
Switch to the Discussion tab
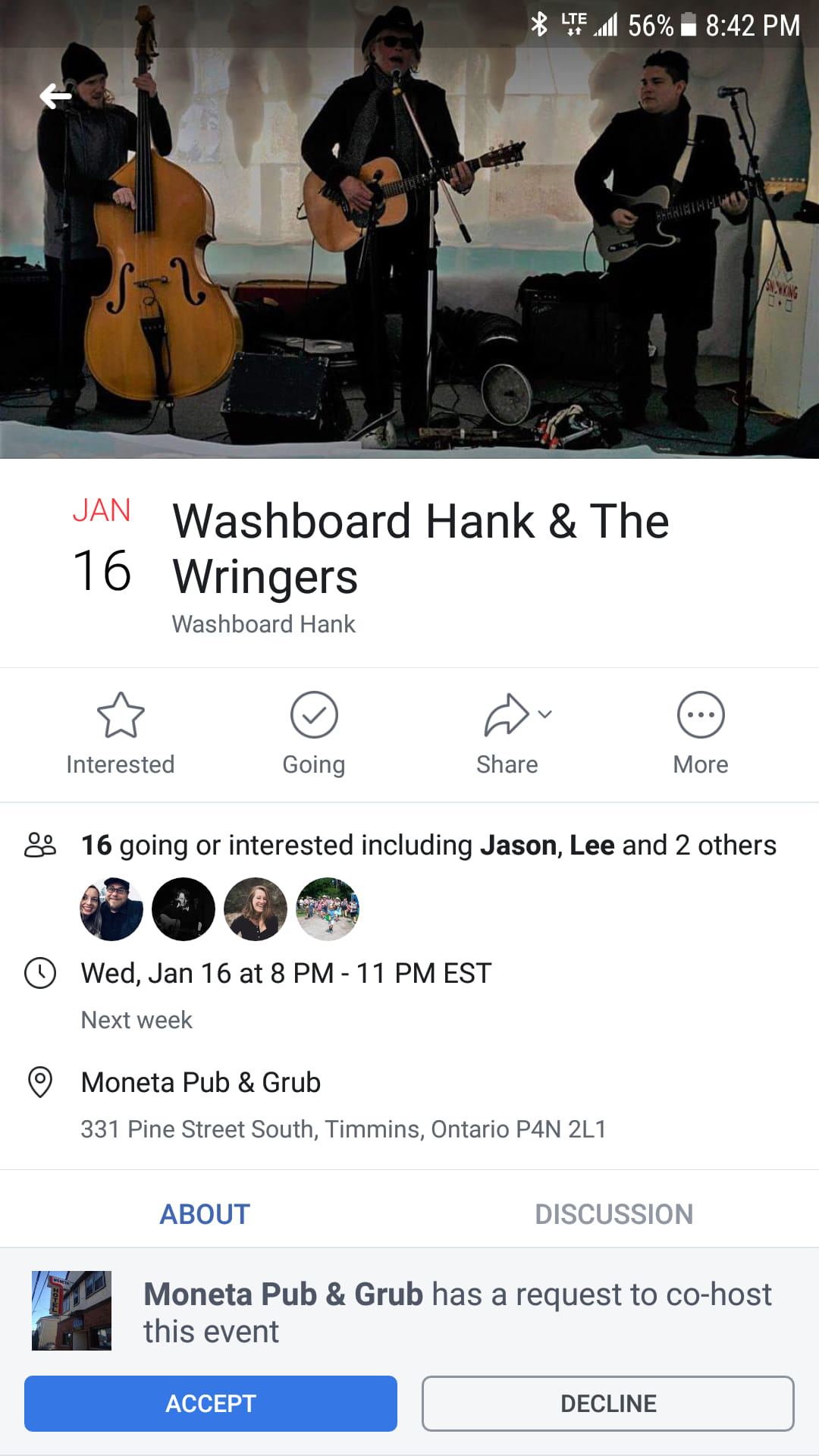coord(613,1214)
